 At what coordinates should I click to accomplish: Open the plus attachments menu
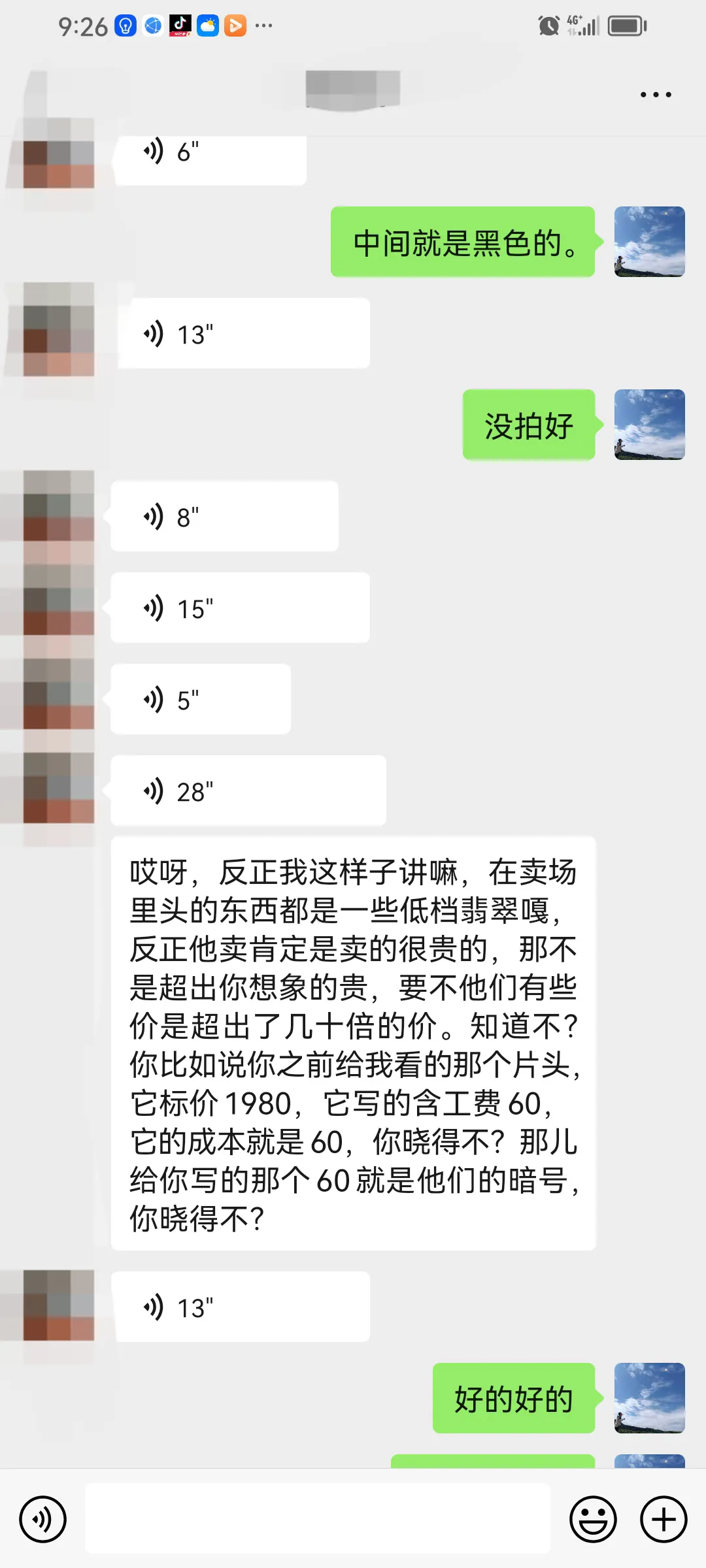pos(664,1519)
